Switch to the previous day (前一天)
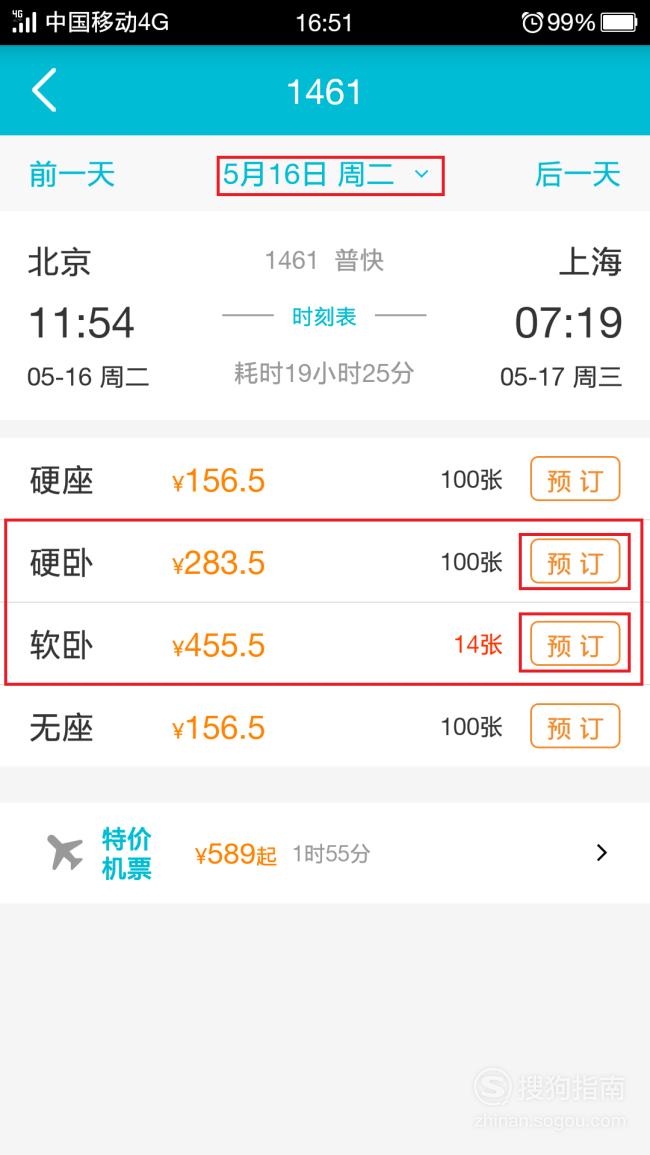This screenshot has height=1155, width=650. [x=72, y=175]
